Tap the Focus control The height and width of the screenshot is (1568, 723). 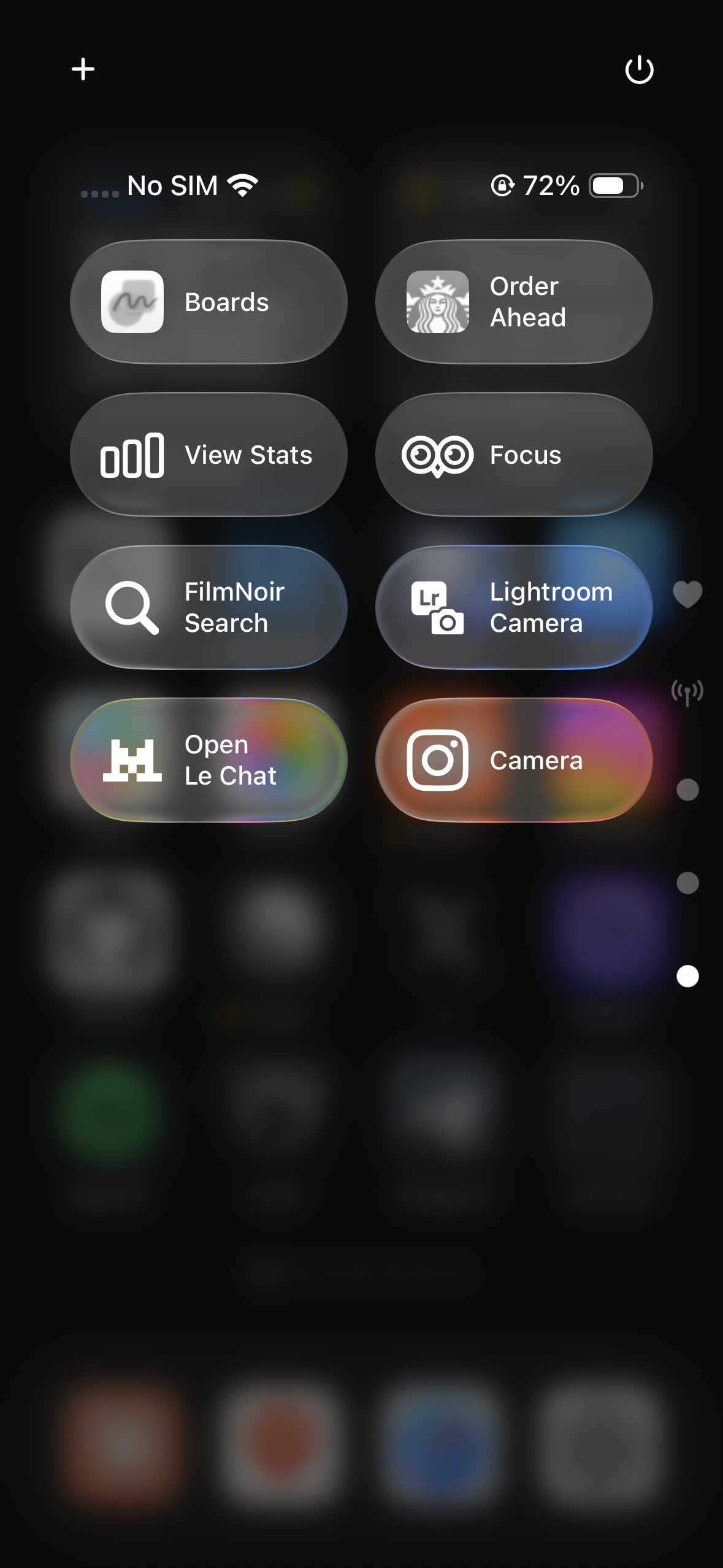coord(514,455)
